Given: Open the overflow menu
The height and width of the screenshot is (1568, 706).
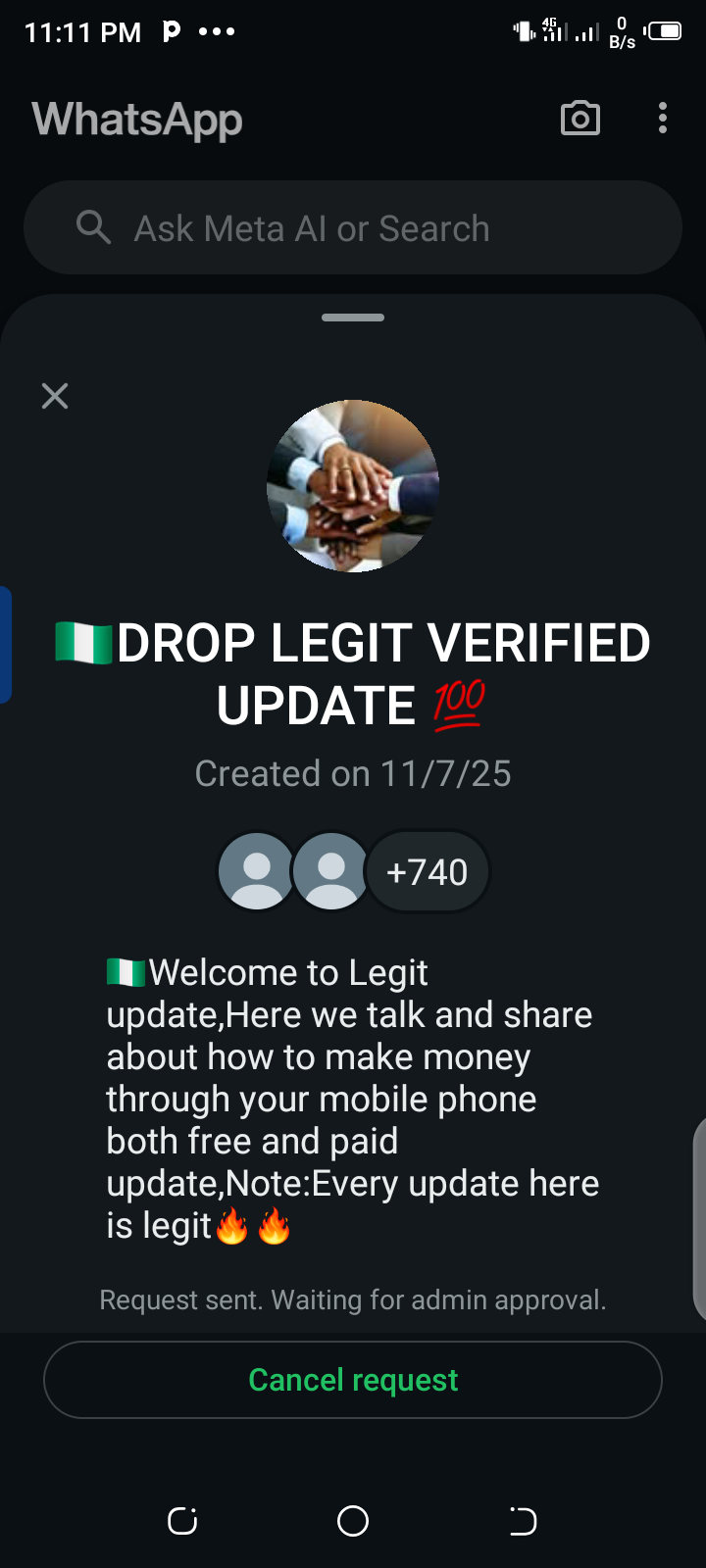Looking at the screenshot, I should (663, 119).
